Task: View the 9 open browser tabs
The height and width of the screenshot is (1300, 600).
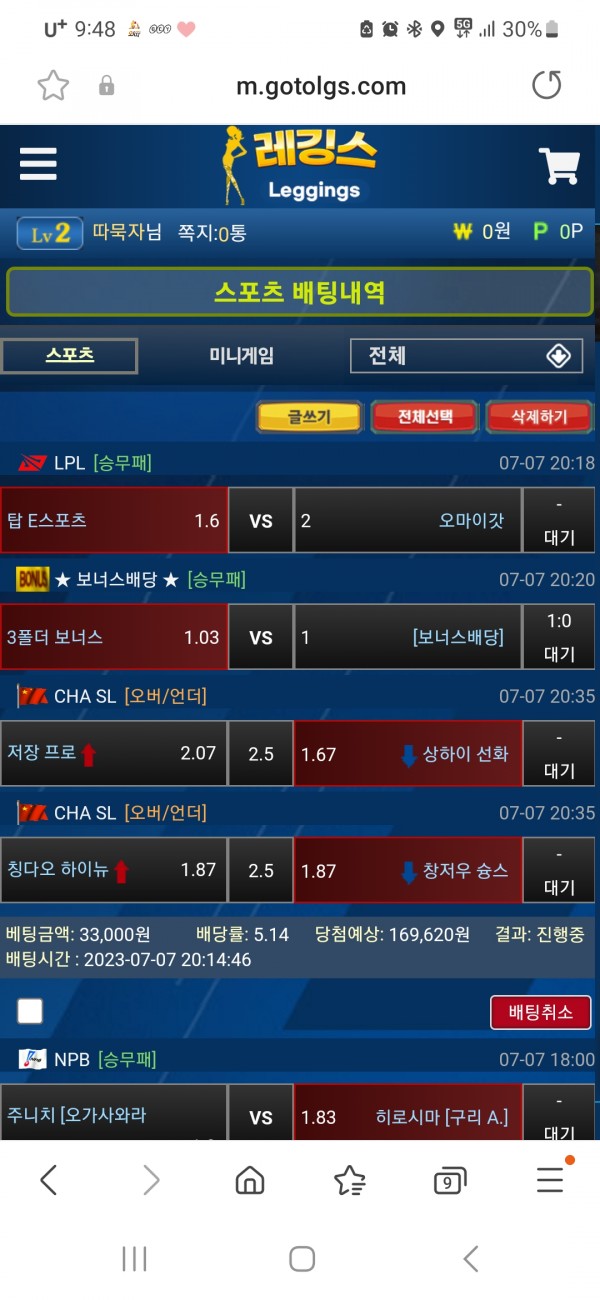Action: click(x=450, y=1181)
